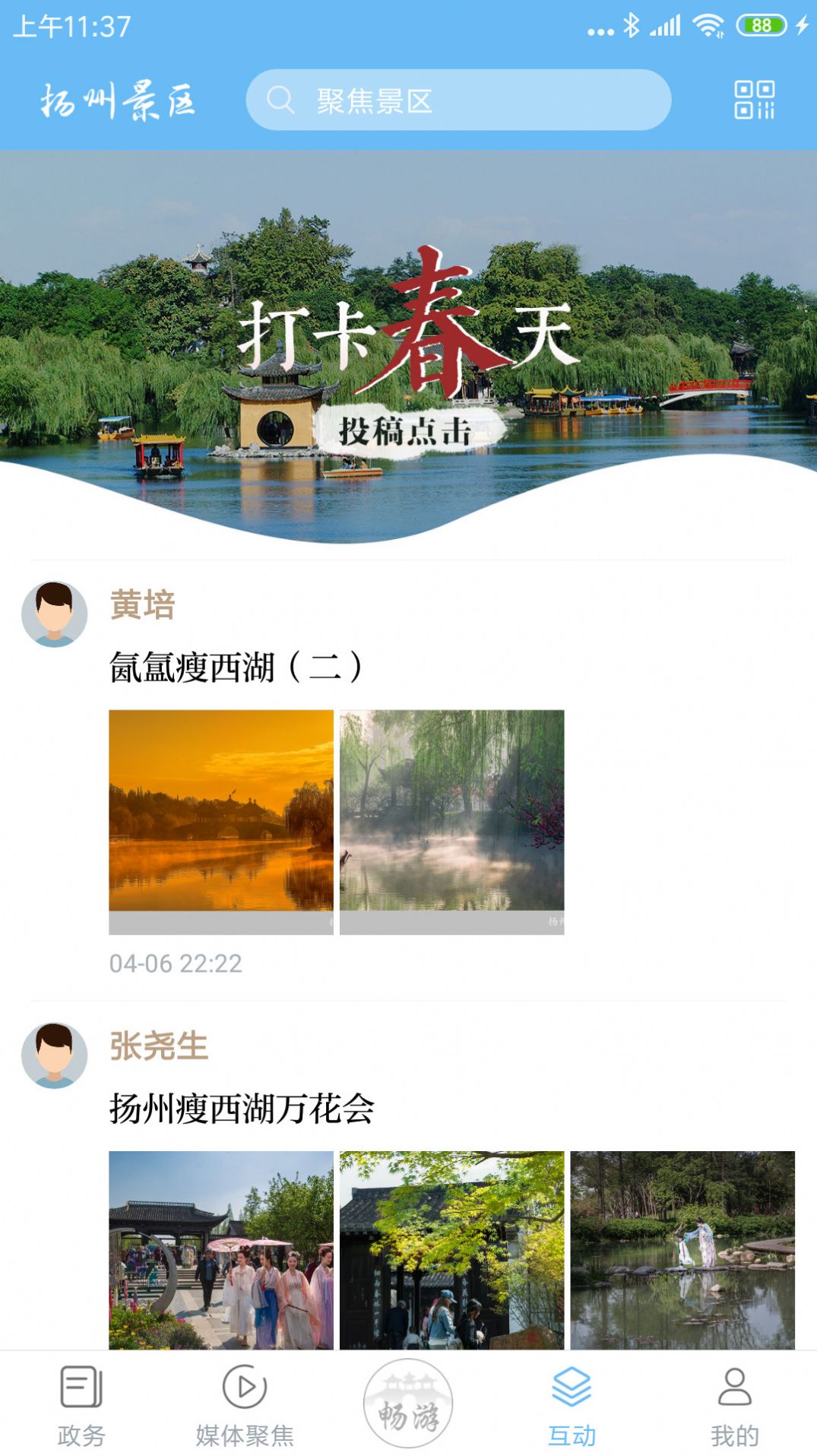Tap the search magnifier icon

pyautogui.click(x=283, y=99)
